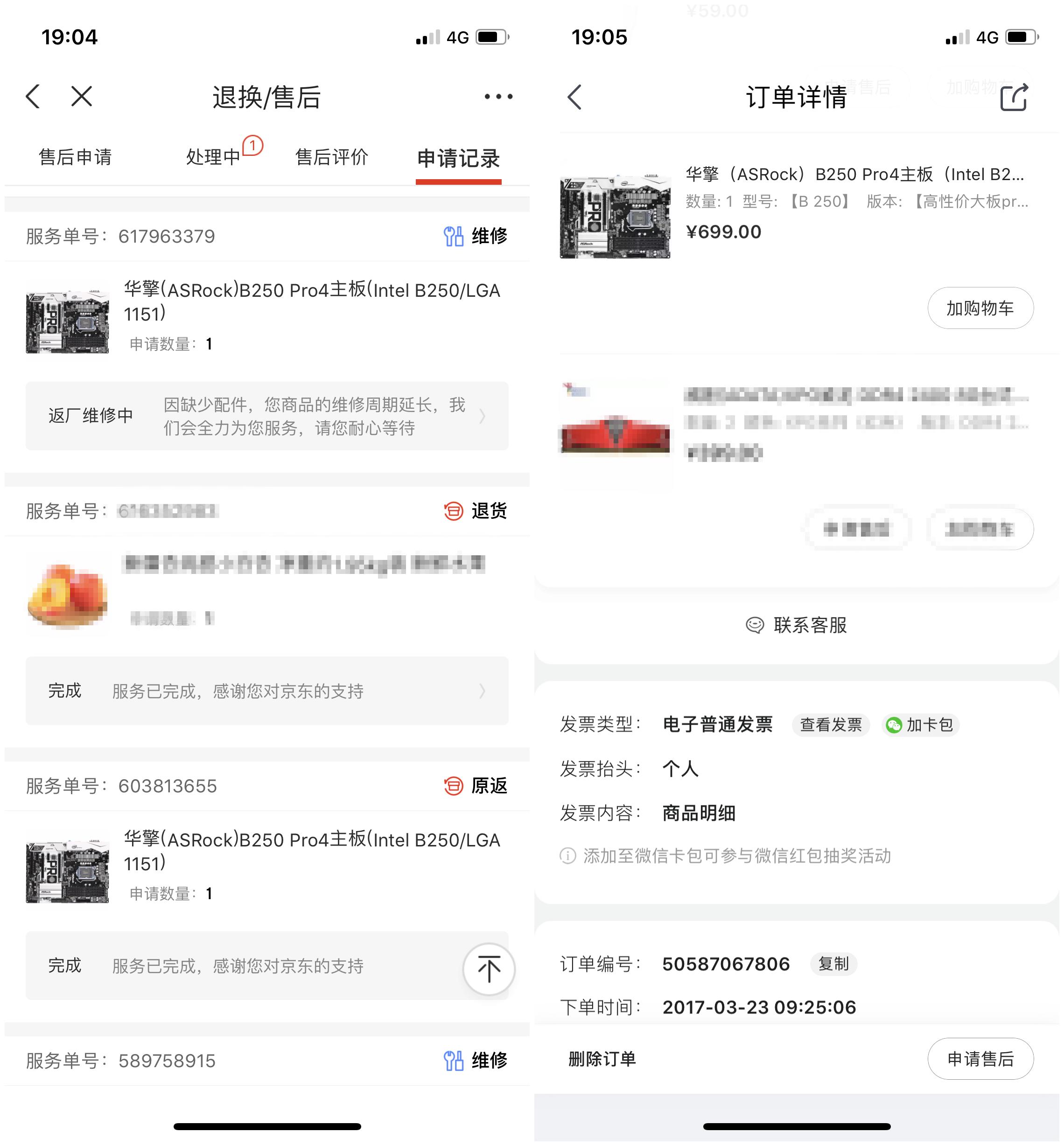Screen dimensions: 1064x1146
Task: Tap the 联系客服 chat bubble icon
Action: (x=755, y=625)
